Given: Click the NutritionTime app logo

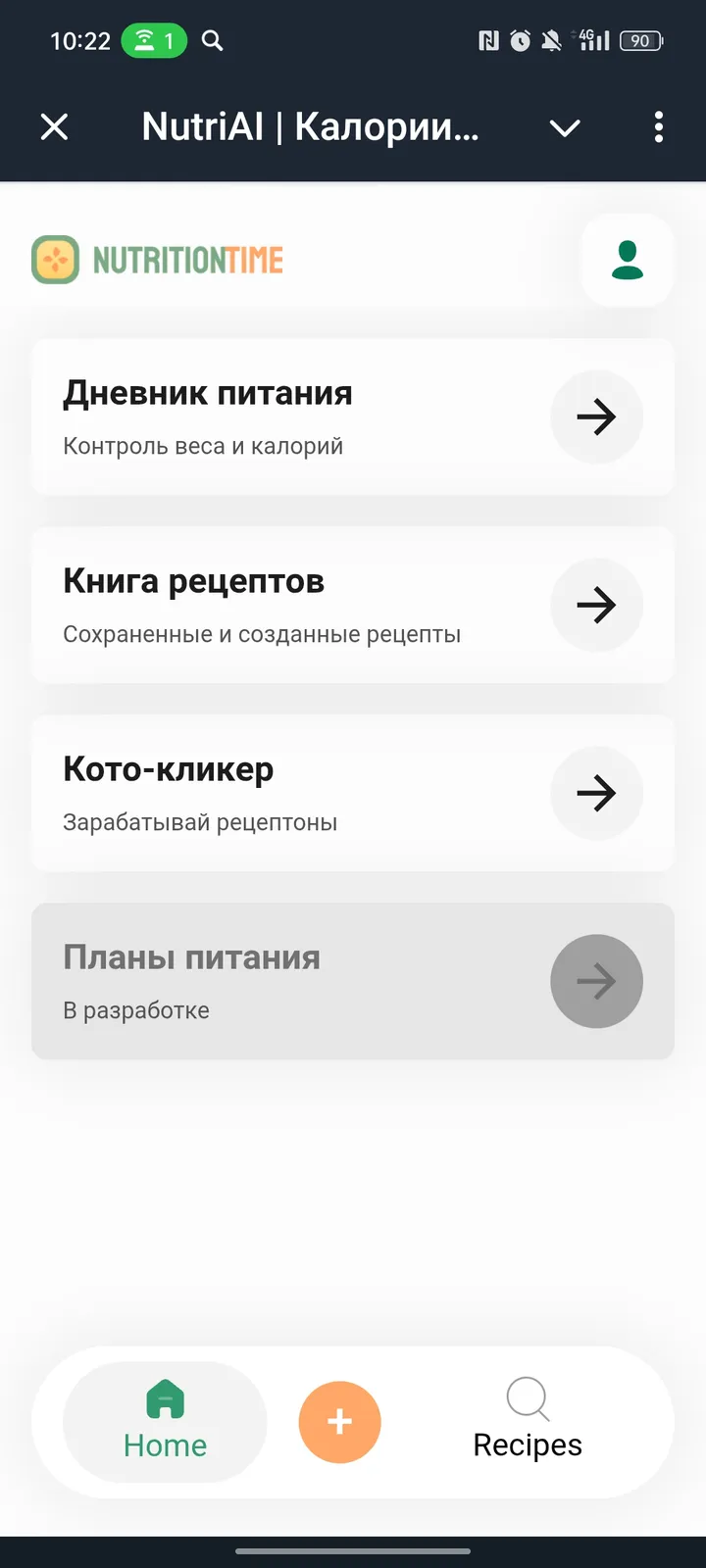Looking at the screenshot, I should tap(157, 260).
